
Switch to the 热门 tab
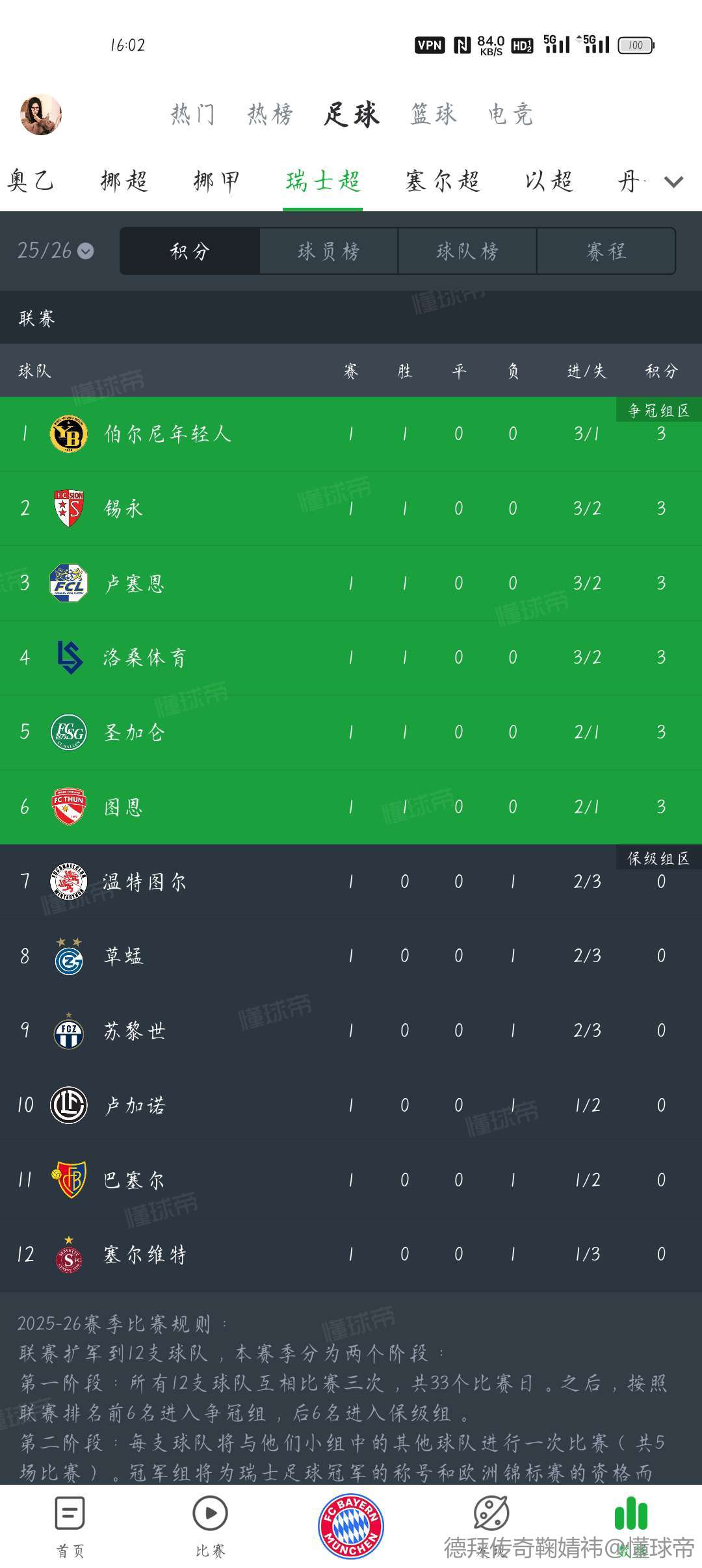(x=192, y=114)
